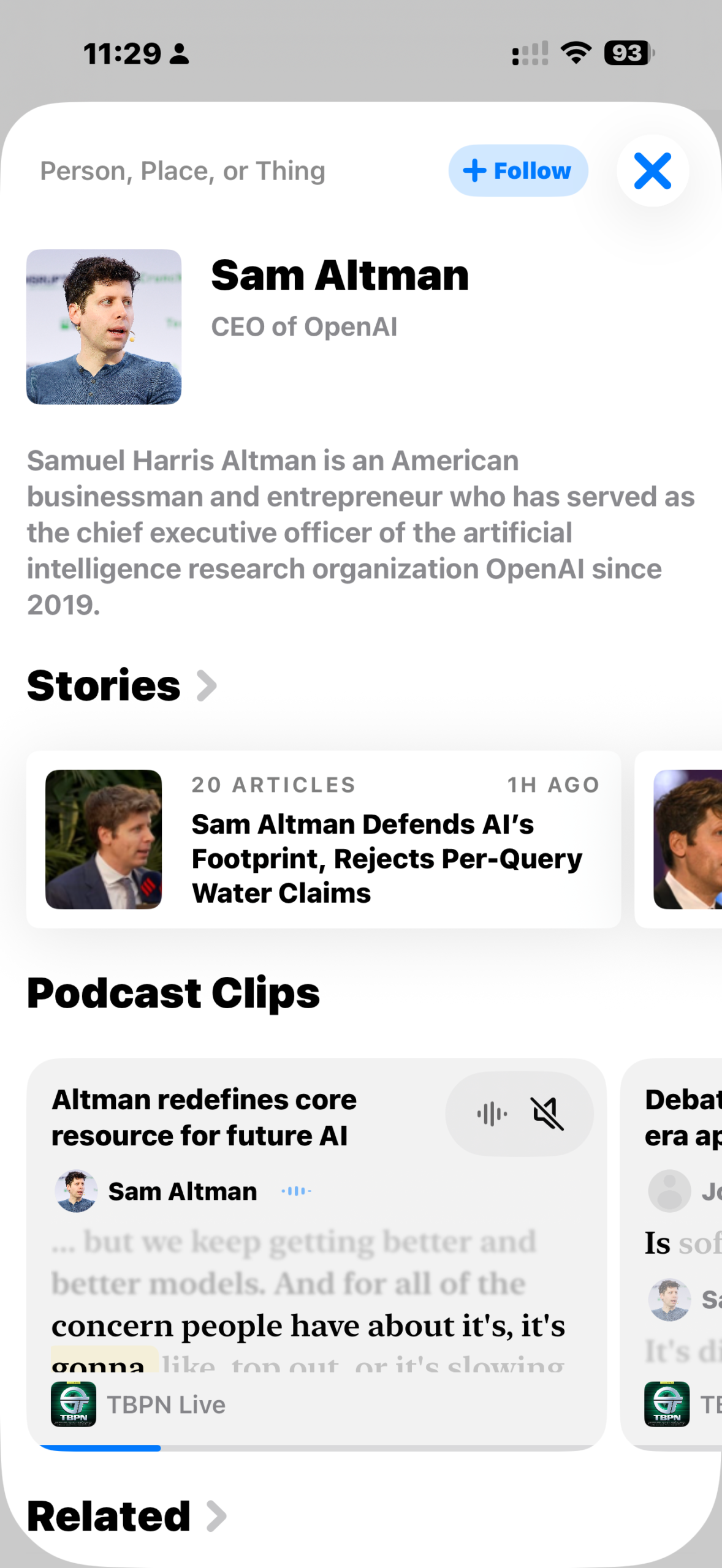
Task: Open story about AI's footprint and water claims
Action: click(324, 839)
